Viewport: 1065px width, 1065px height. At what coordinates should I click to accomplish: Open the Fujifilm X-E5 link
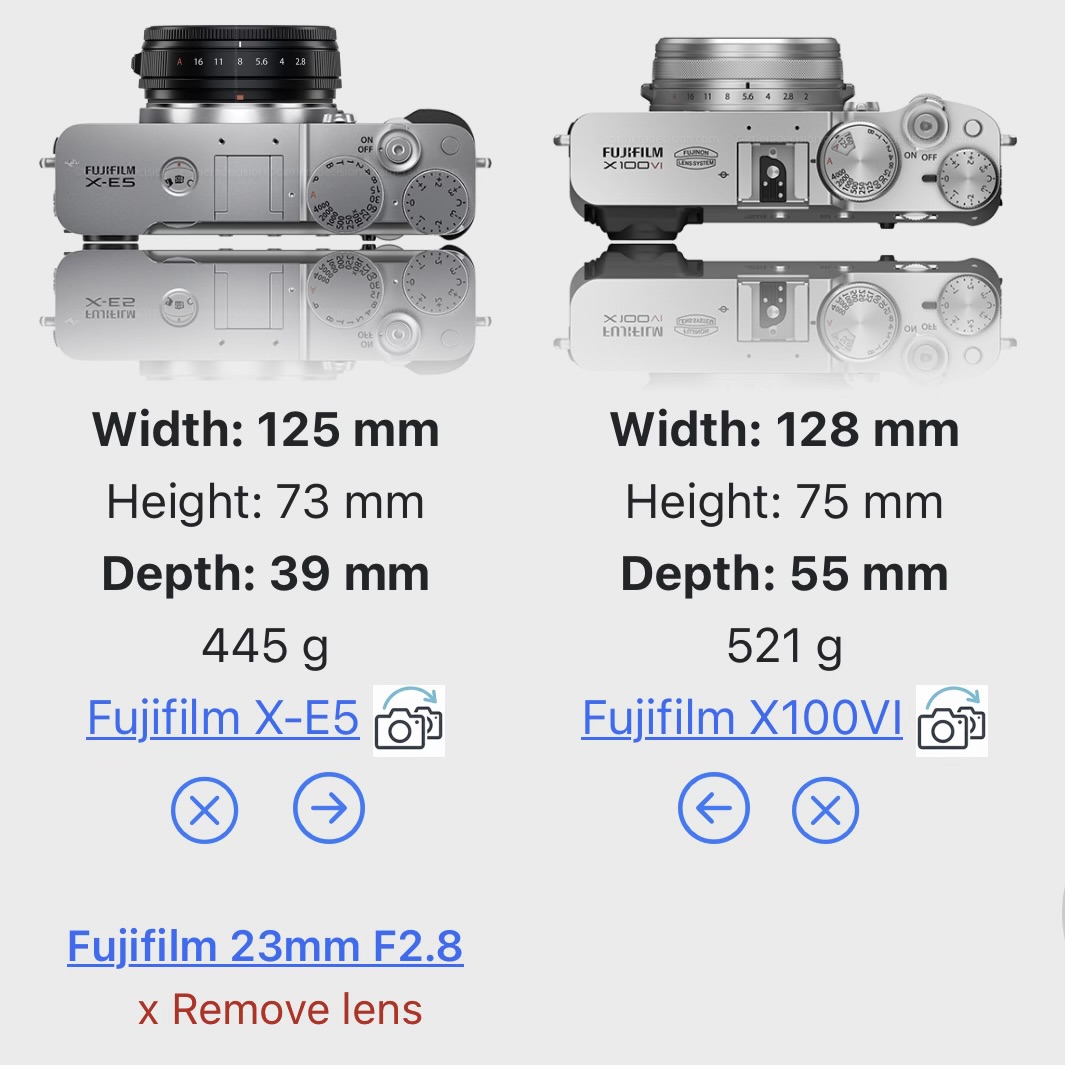[223, 718]
